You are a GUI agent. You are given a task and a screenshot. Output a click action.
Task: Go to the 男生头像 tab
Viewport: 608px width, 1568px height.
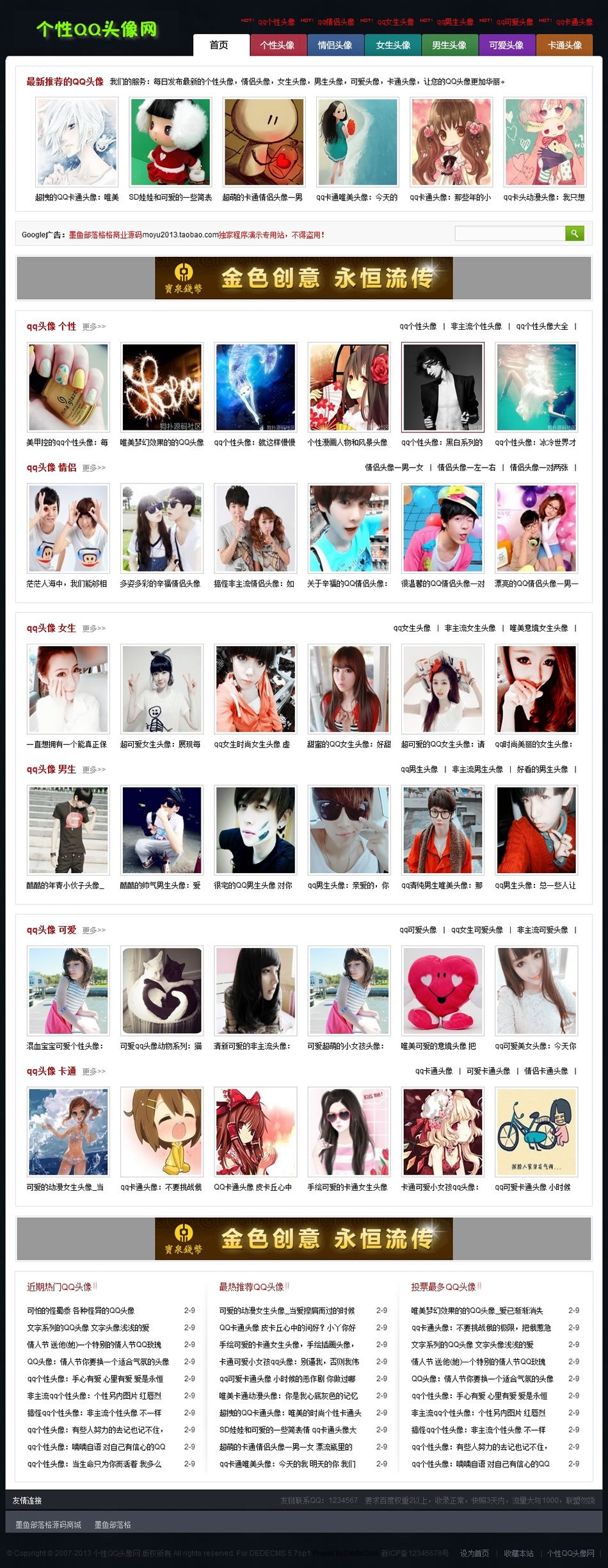tap(449, 45)
